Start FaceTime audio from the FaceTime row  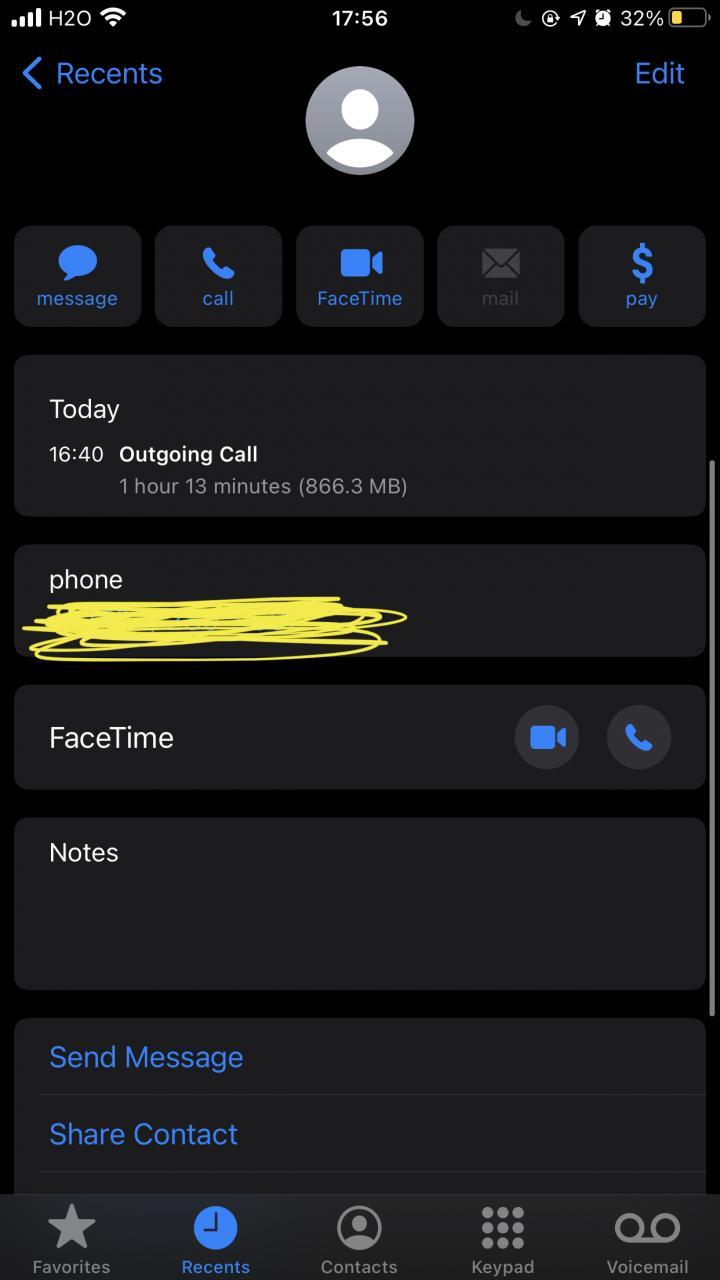(x=638, y=737)
